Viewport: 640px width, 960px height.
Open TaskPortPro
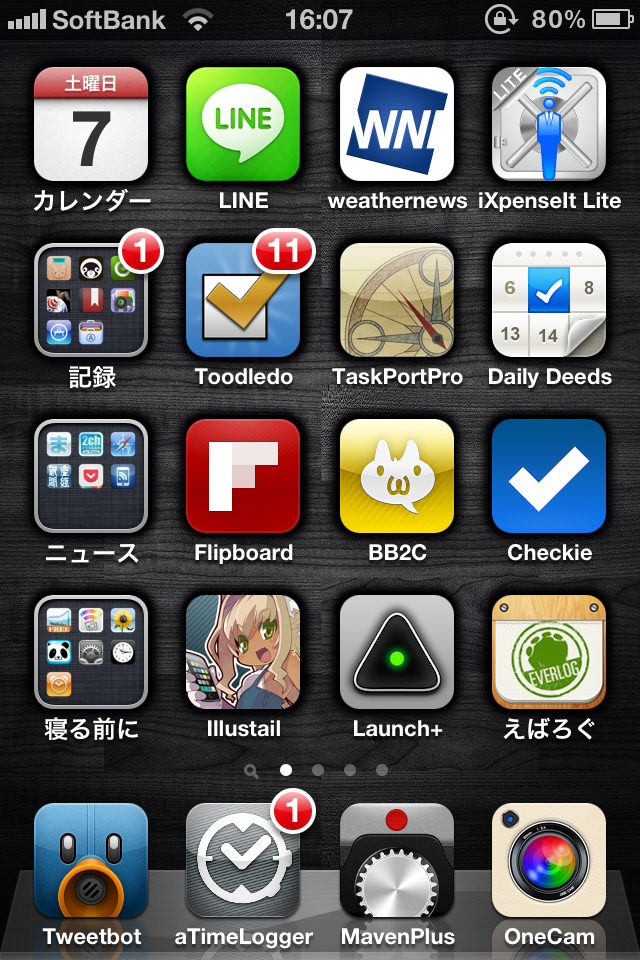(396, 300)
